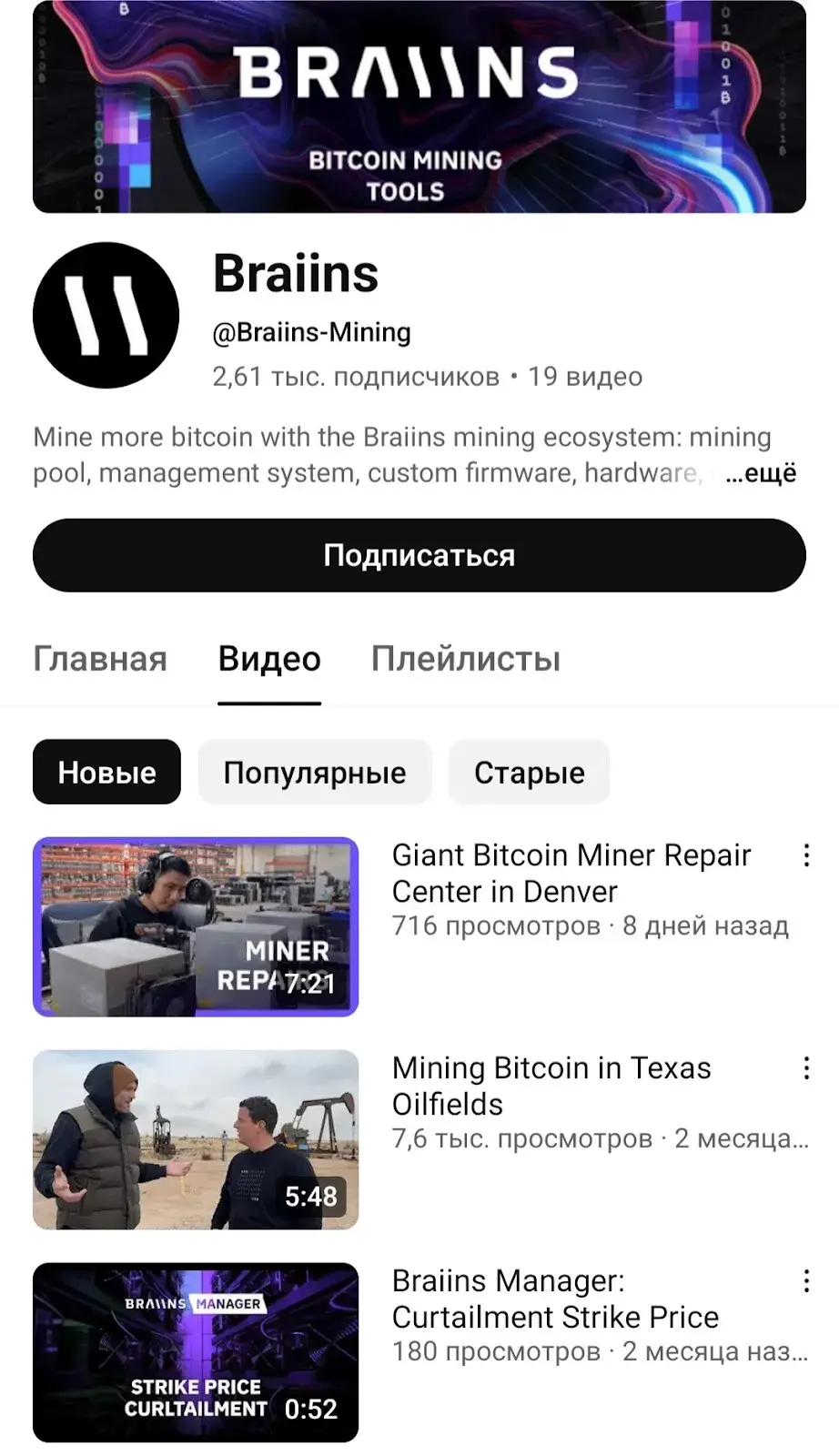
Task: Sort videos by Популярные
Action: [x=315, y=772]
